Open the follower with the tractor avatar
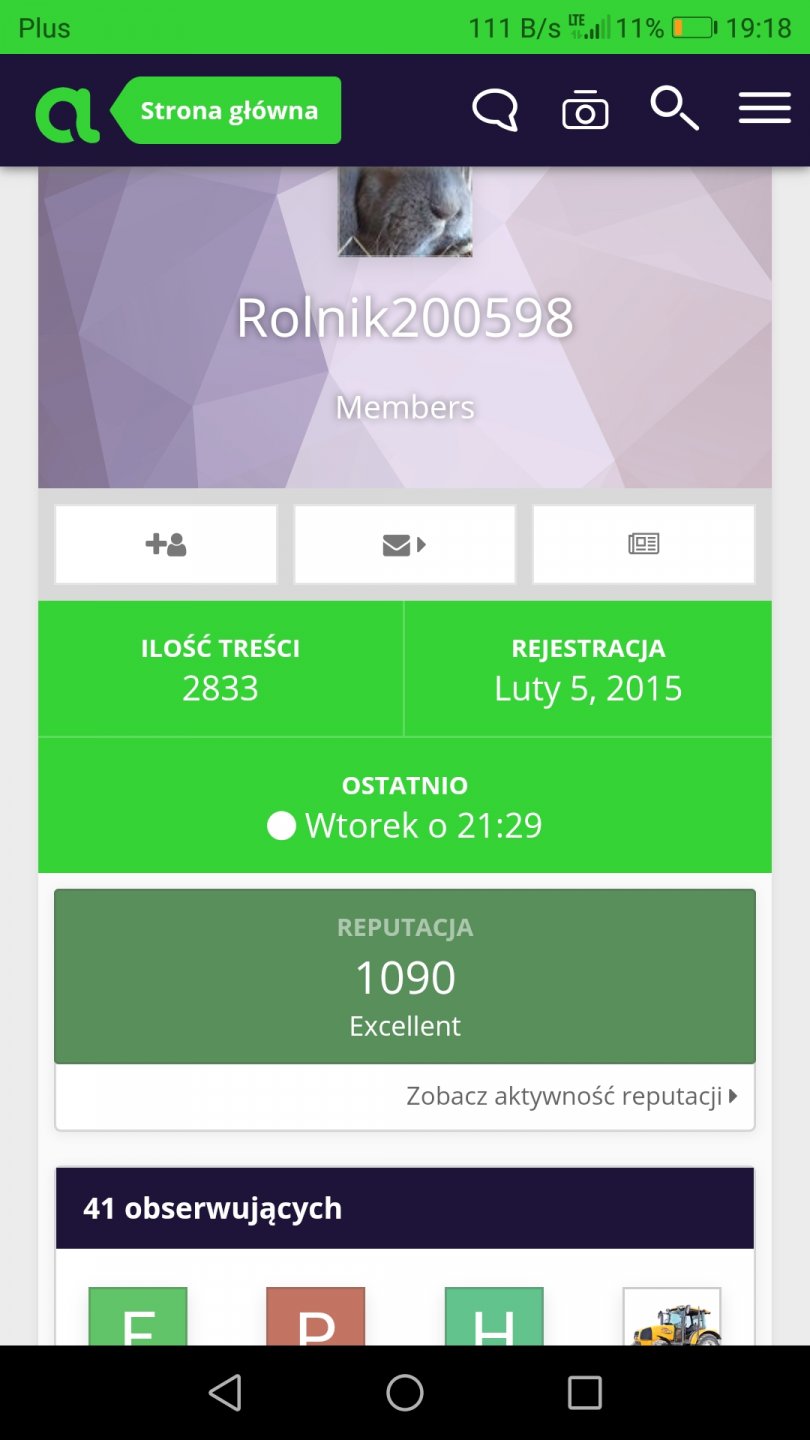The width and height of the screenshot is (810, 1440). pos(672,1317)
